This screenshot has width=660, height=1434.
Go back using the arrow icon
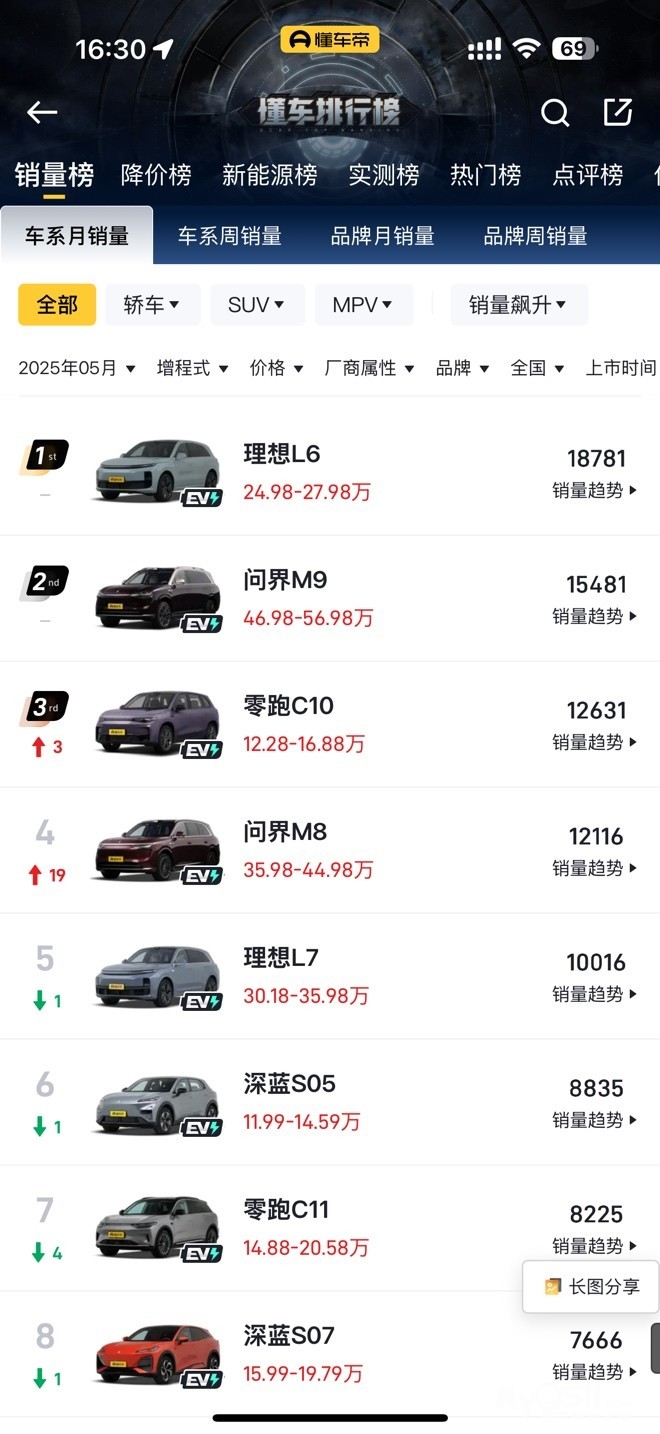coord(42,113)
